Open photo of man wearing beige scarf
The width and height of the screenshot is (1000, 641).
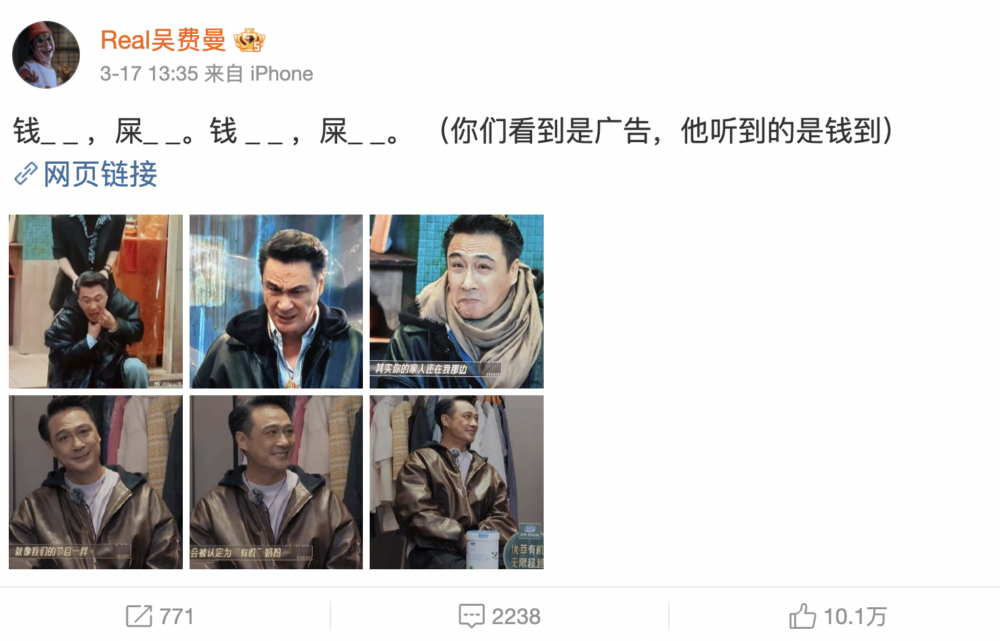coord(457,301)
